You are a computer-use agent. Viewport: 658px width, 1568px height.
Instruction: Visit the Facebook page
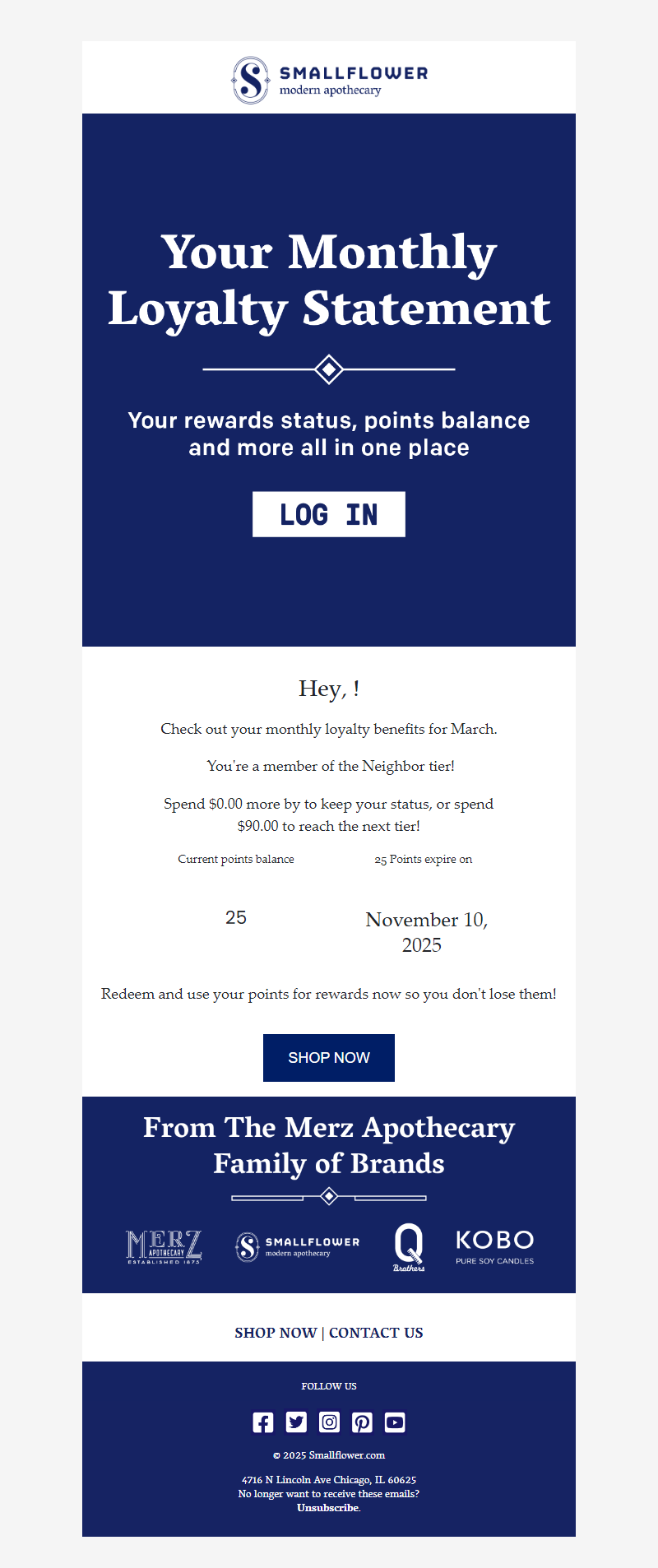pos(263,1422)
